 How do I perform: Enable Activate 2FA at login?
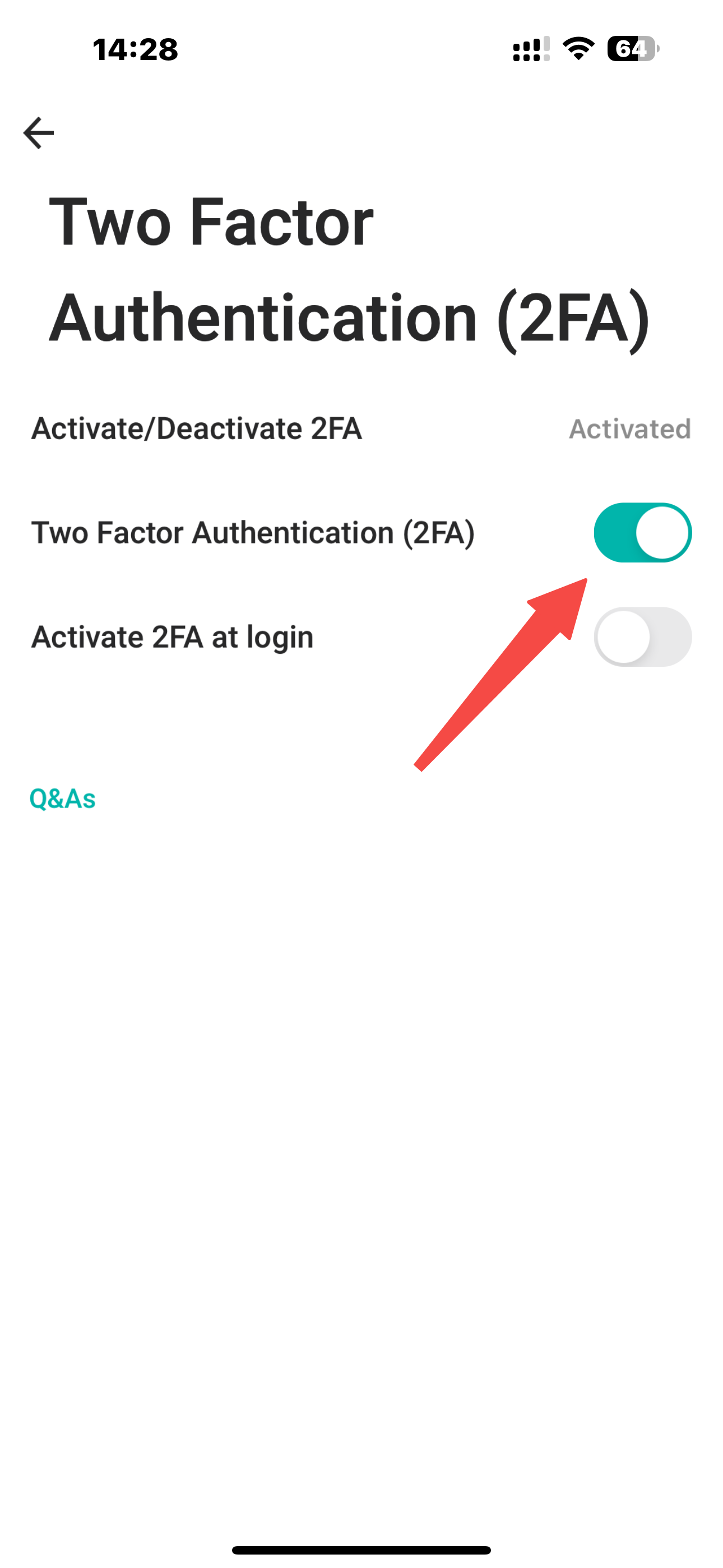pyautogui.click(x=642, y=637)
